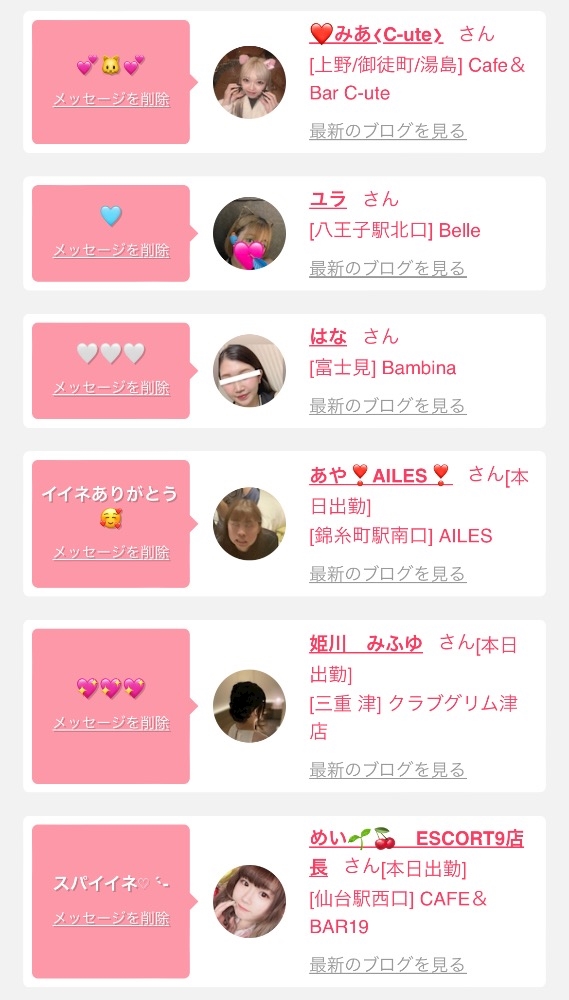This screenshot has width=569, height=1000.
Task: Delete the white hearts message to はな
Action: (111, 387)
